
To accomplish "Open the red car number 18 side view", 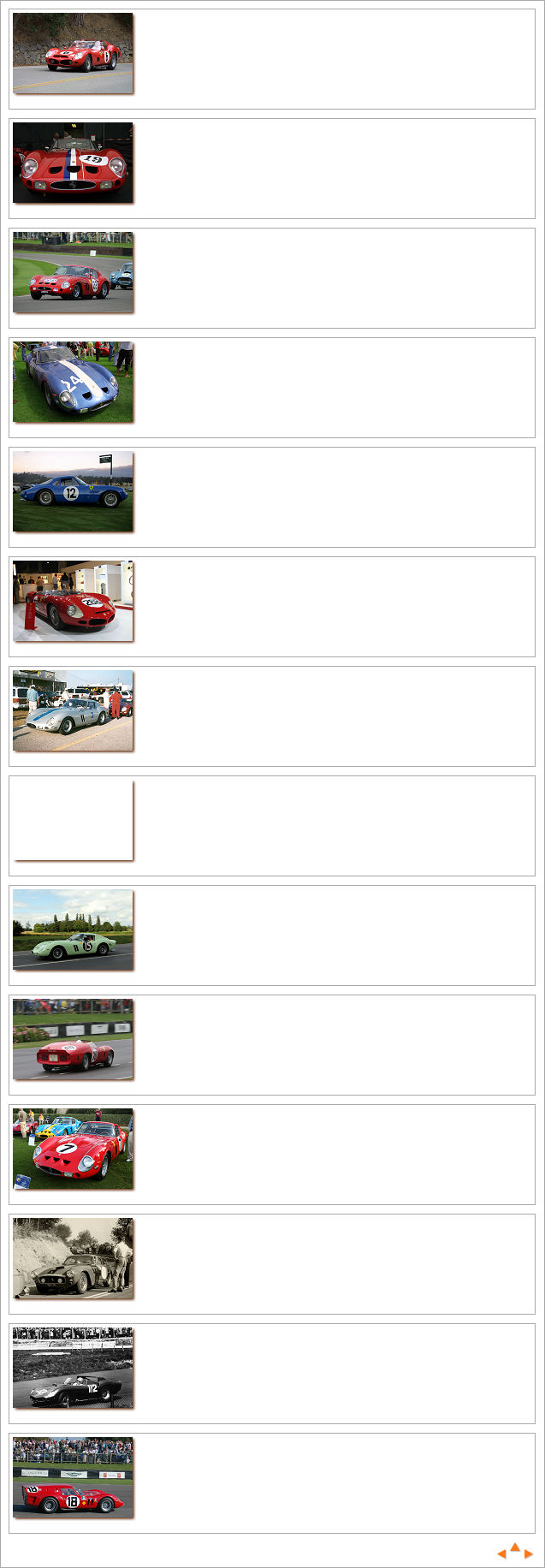I will click(x=73, y=1477).
